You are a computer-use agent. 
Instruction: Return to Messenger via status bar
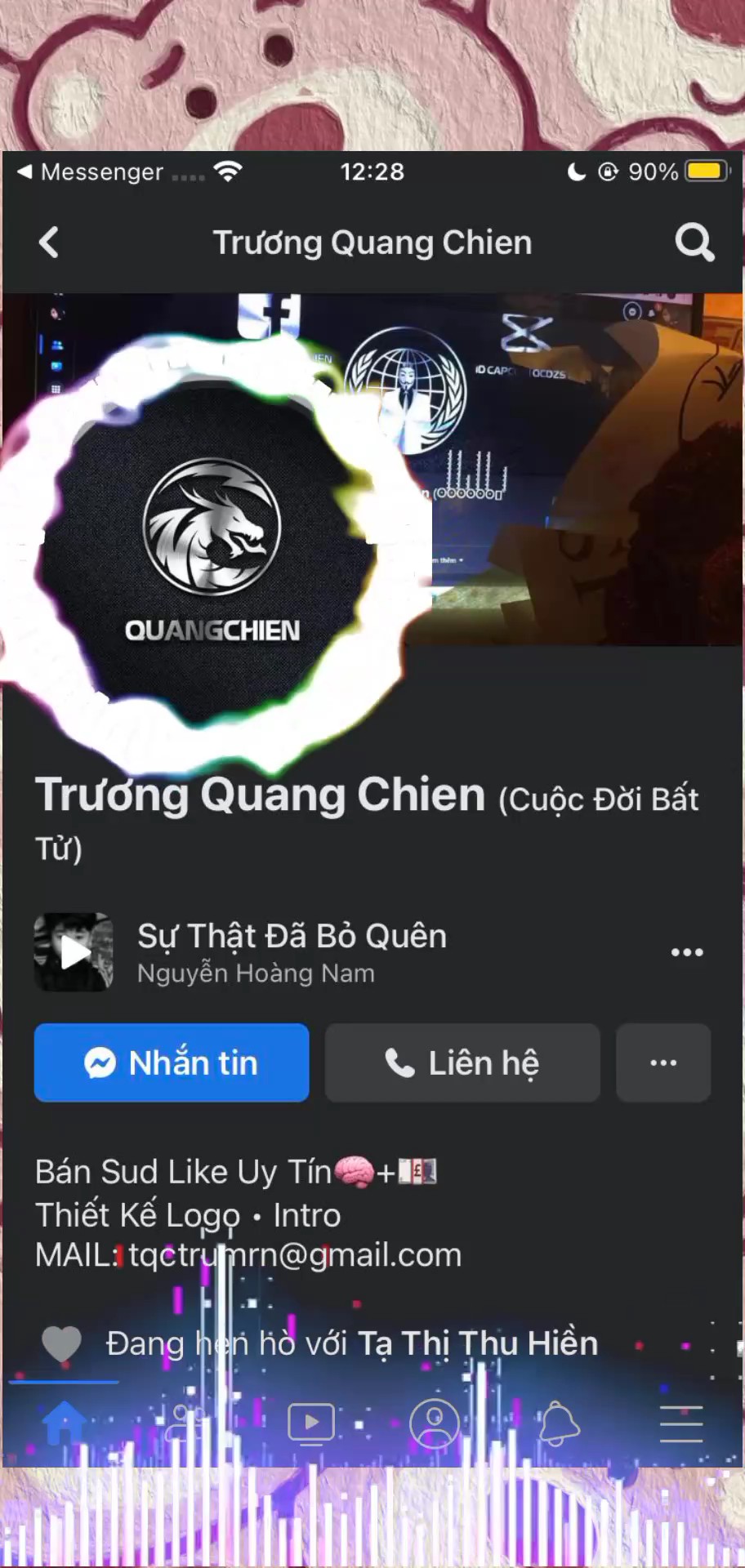(90, 172)
